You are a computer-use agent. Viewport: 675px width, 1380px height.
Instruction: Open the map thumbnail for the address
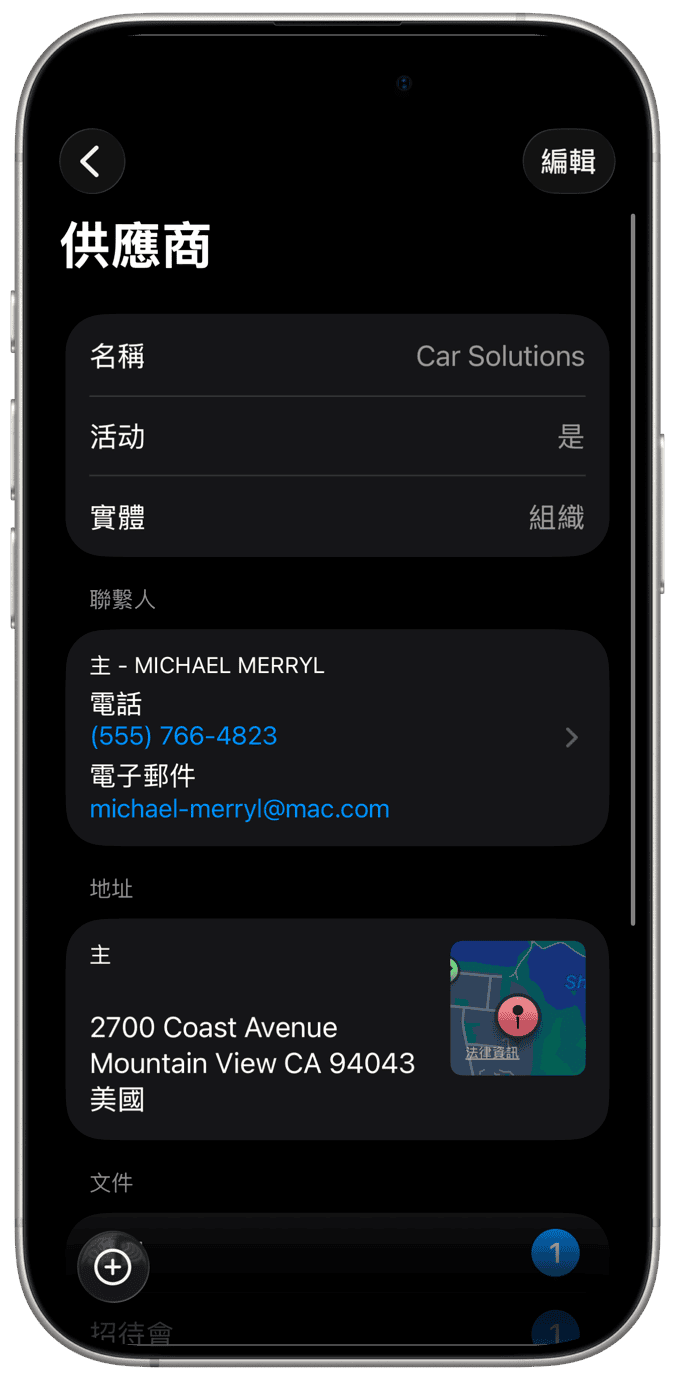coord(517,1008)
